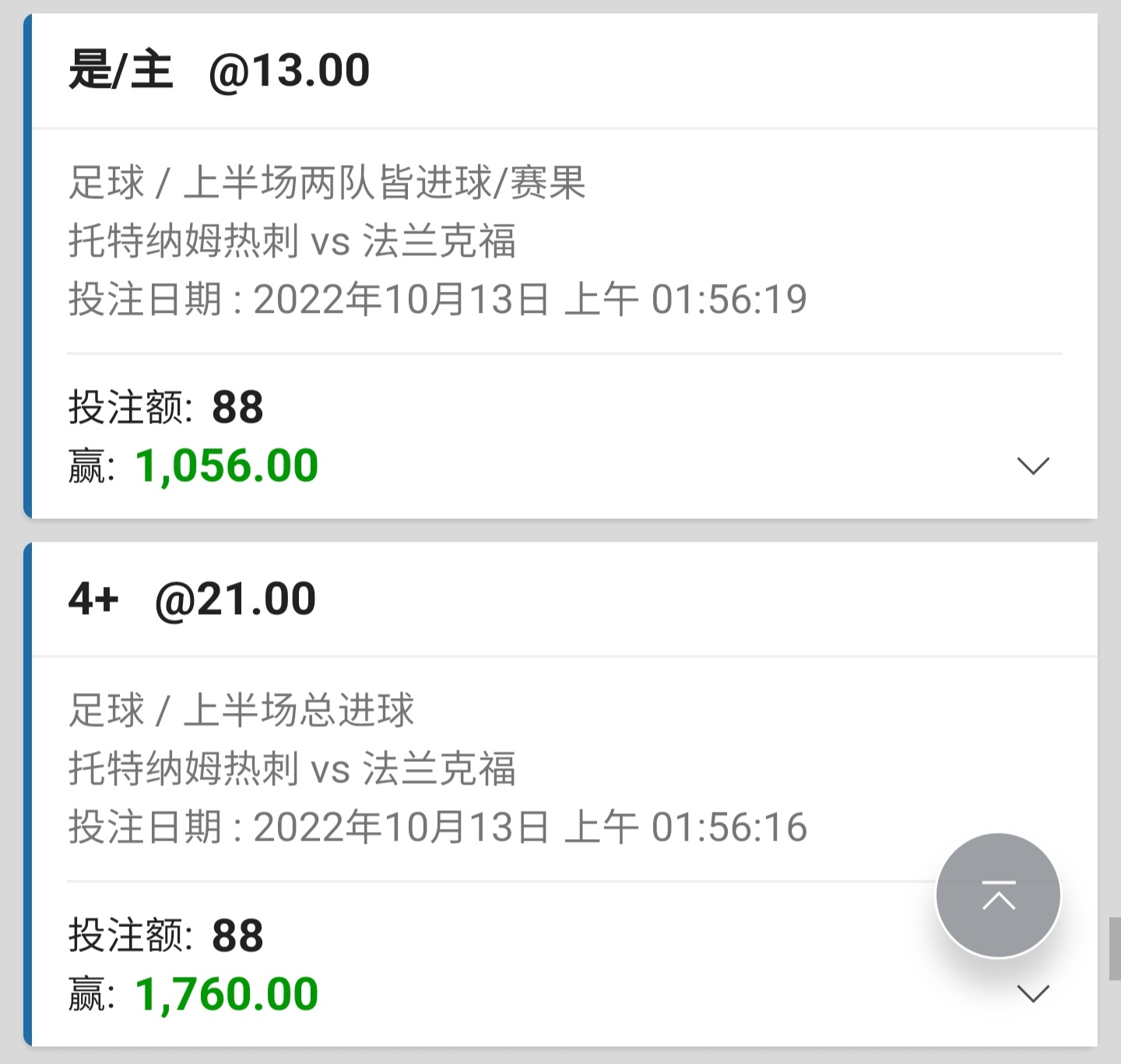Image resolution: width=1121 pixels, height=1064 pixels.
Task: Expand the 4+ @21.00 bet details
Action: (1033, 994)
